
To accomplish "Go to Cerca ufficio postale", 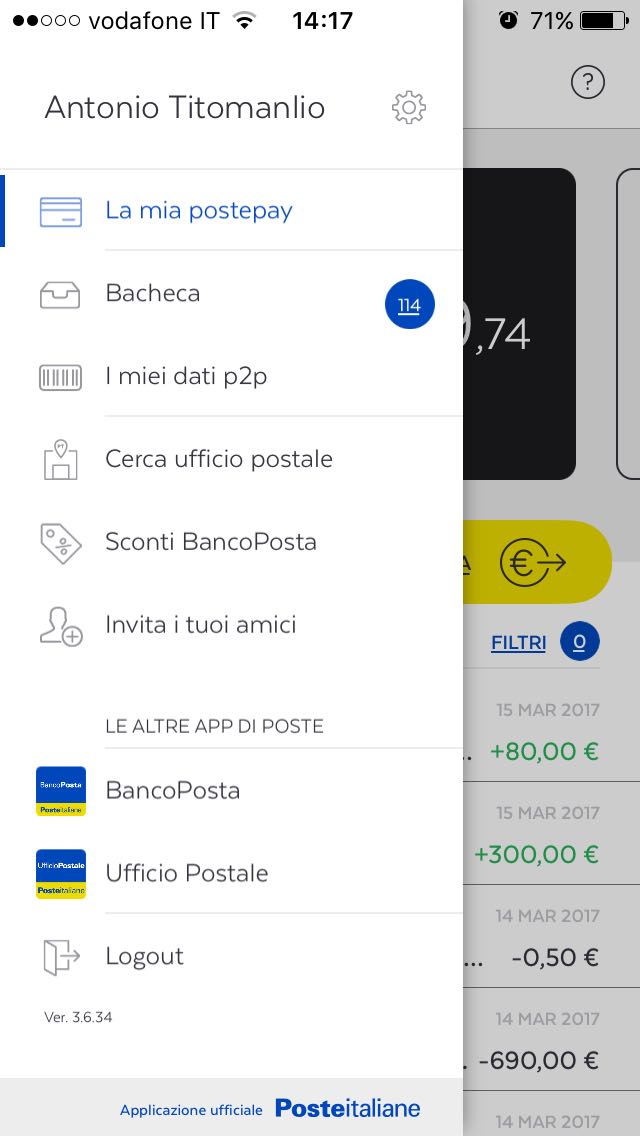I will coord(231,459).
